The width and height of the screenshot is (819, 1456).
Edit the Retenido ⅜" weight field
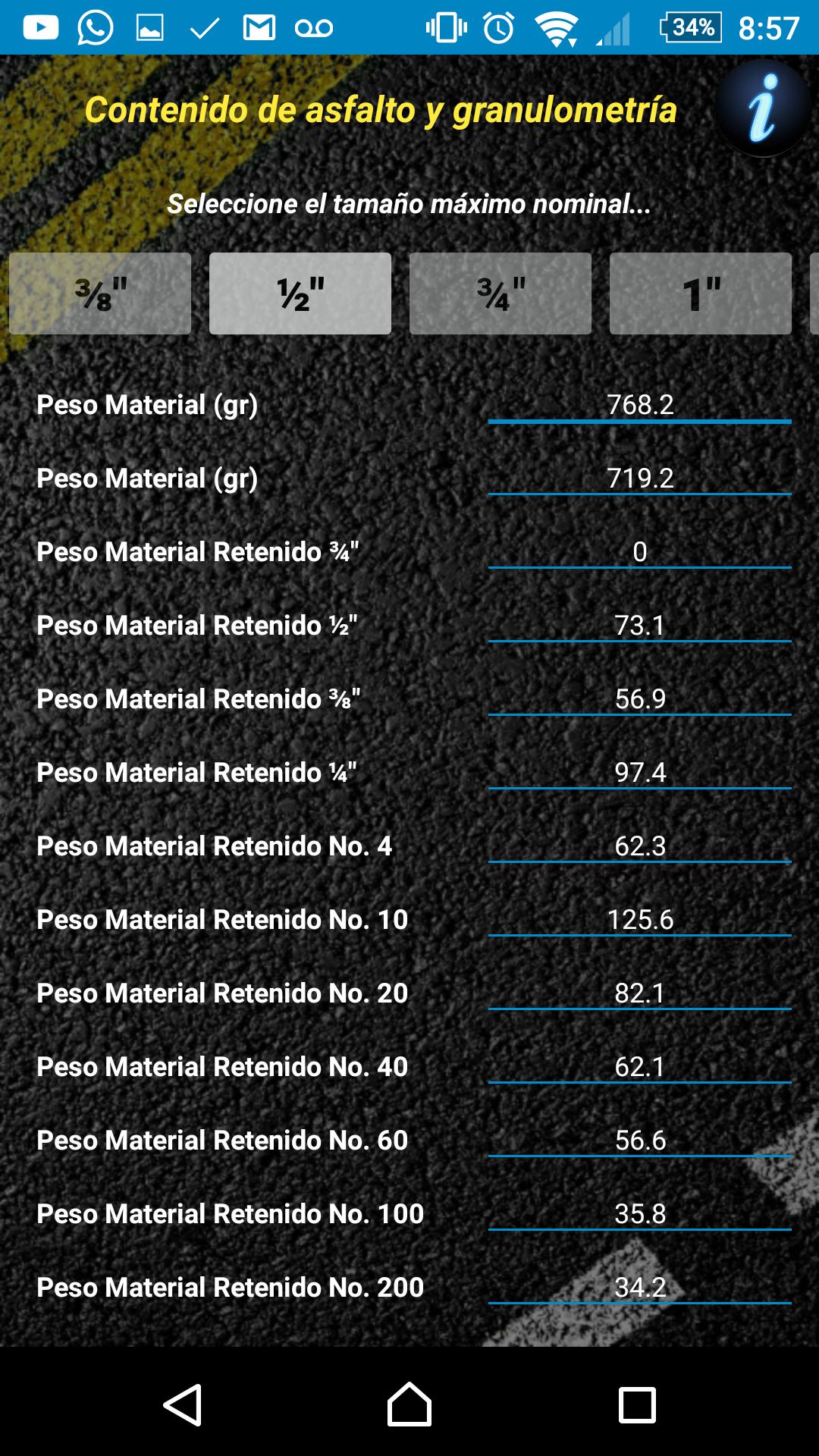(639, 698)
